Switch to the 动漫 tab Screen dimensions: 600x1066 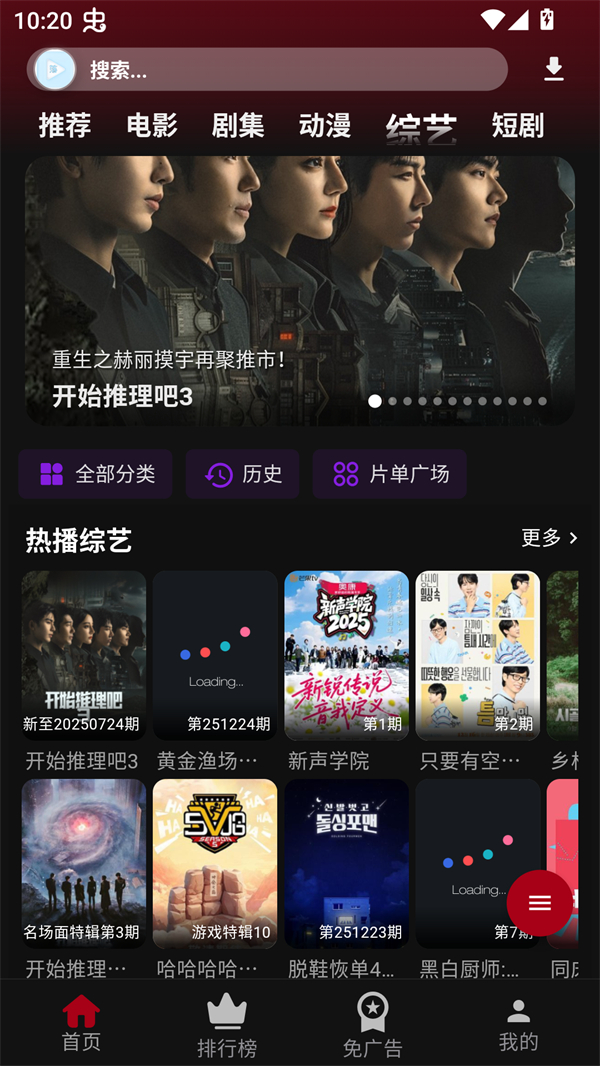[x=325, y=125]
